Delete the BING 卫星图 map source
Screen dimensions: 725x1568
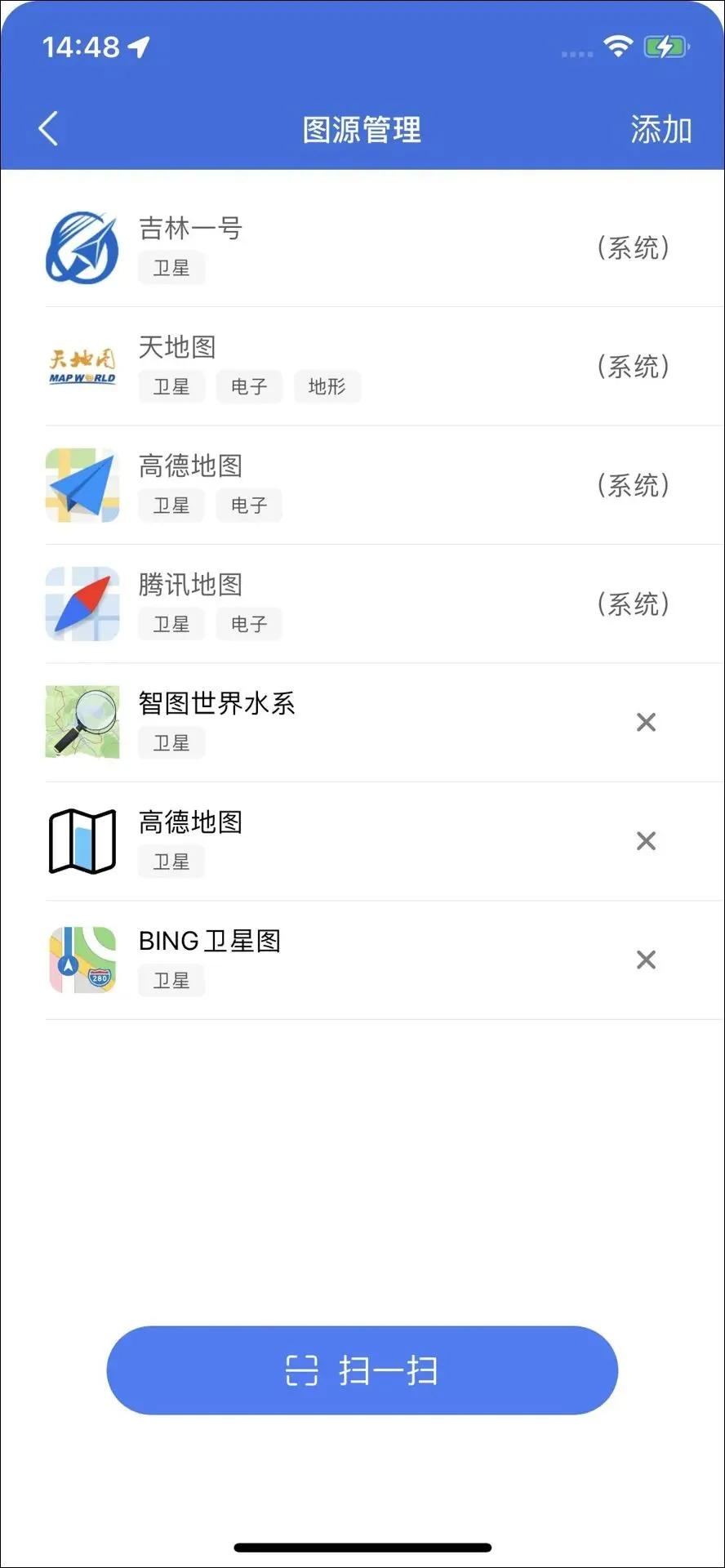646,960
